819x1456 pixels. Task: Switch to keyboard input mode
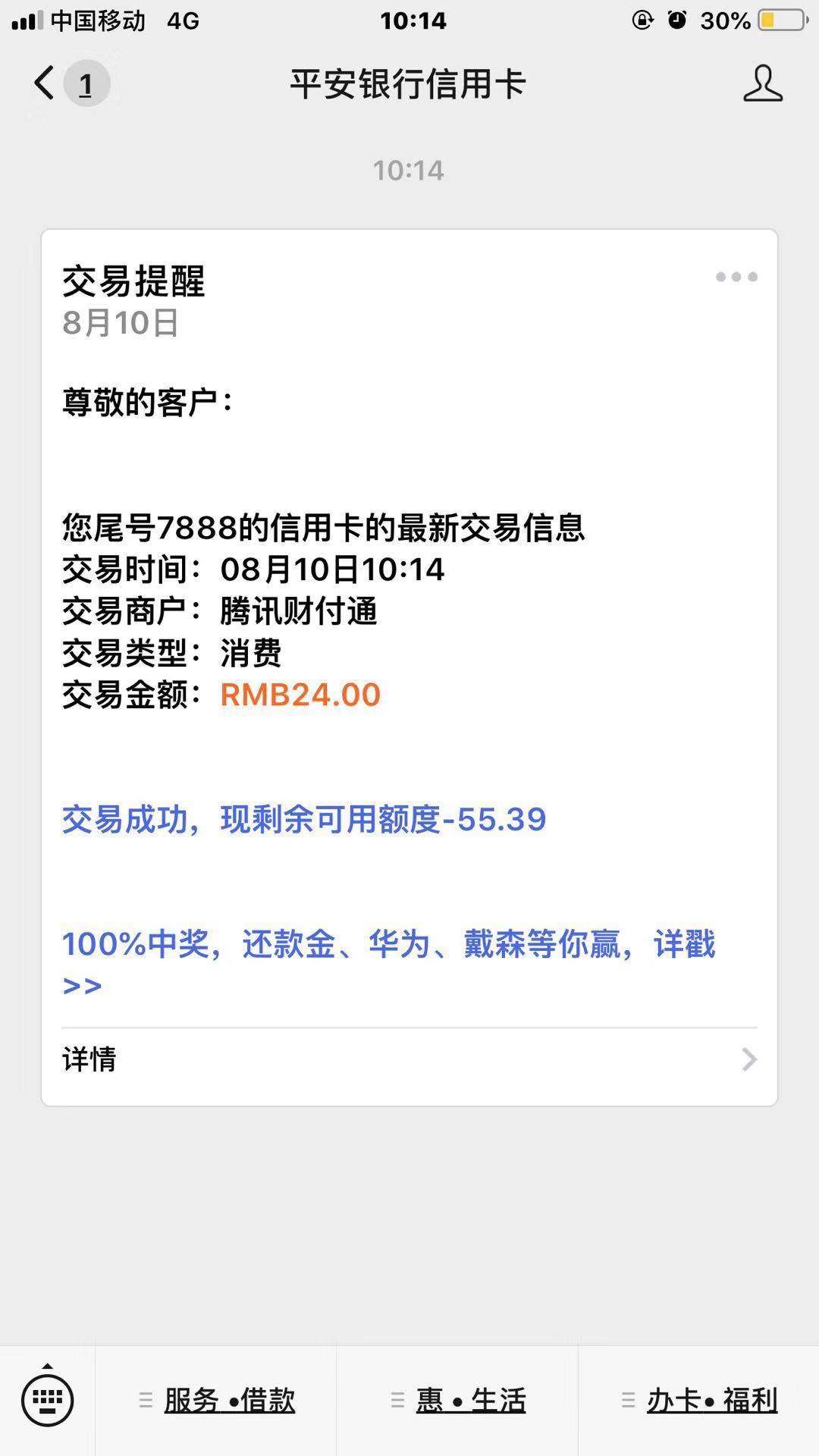pos(47,1400)
